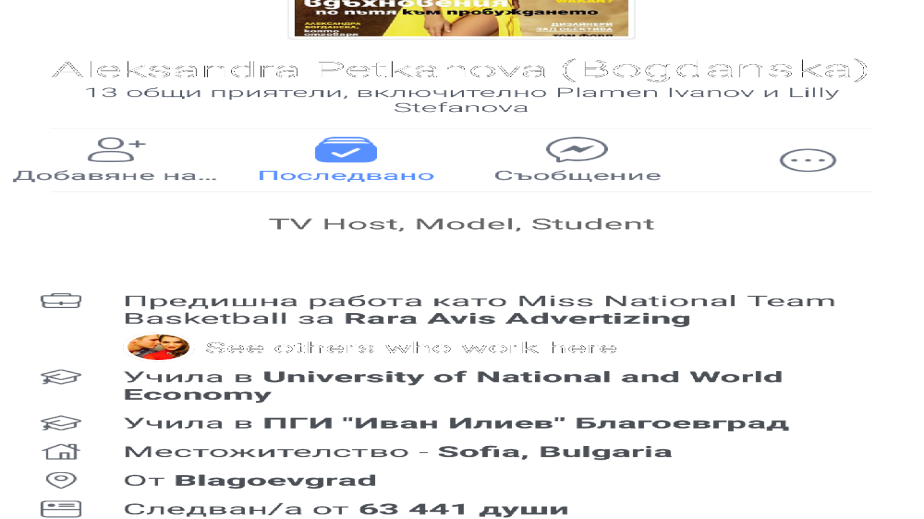Image resolution: width=924 pixels, height=519 pixels.
Task: Open See others who work here
Action: pyautogui.click(x=410, y=348)
